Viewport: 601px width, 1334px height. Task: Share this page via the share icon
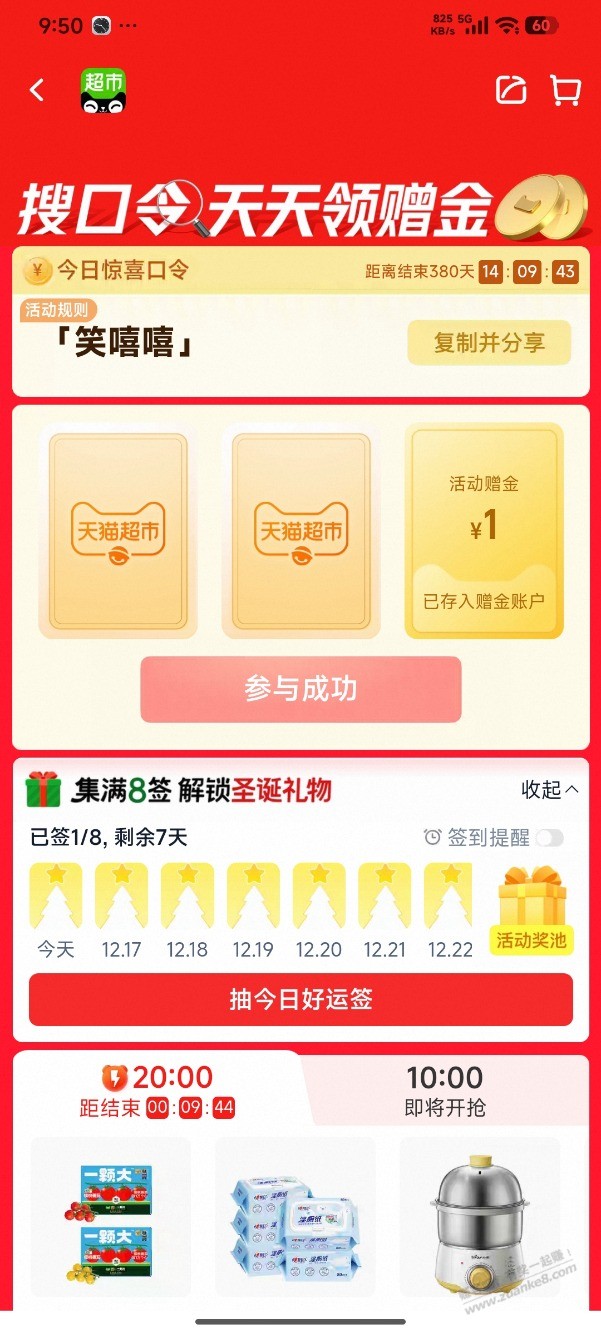coord(511,91)
